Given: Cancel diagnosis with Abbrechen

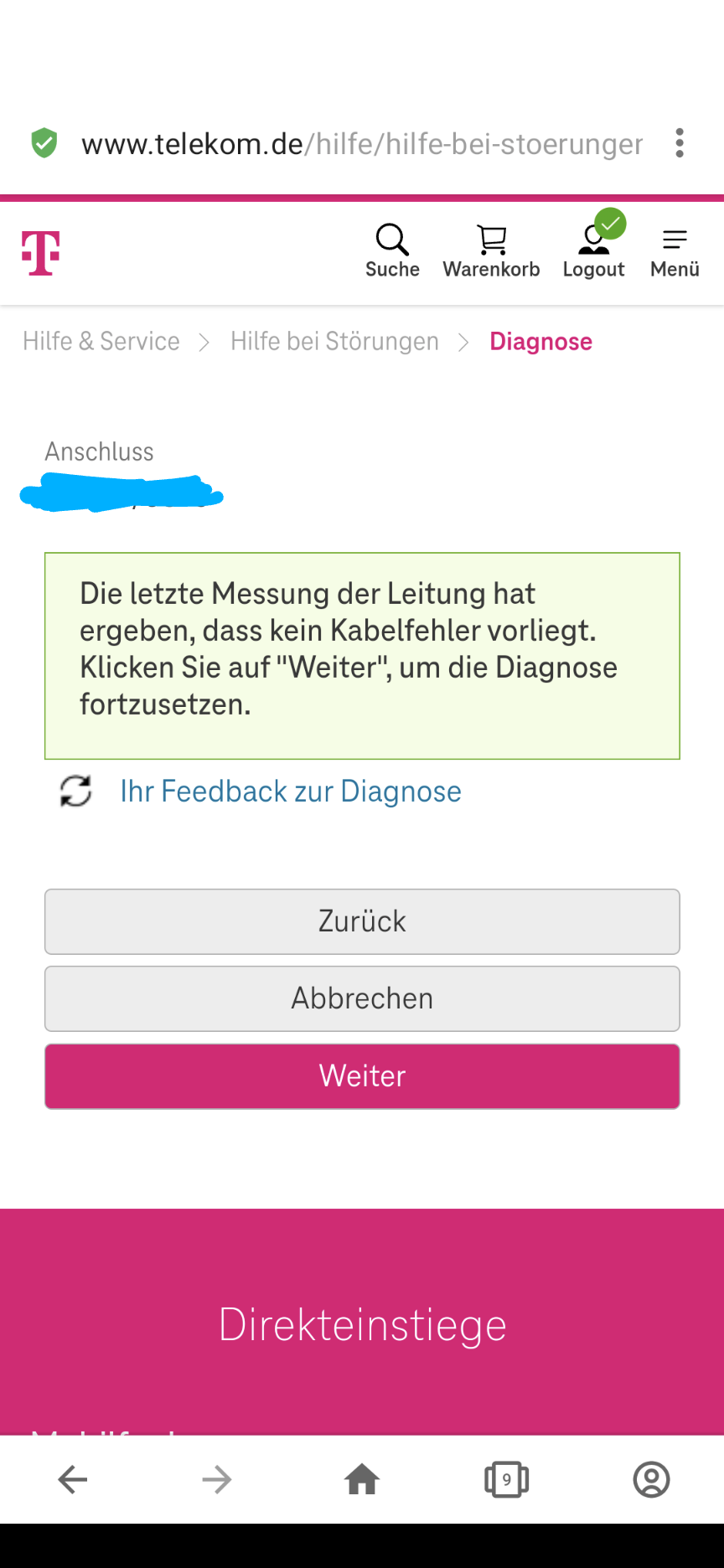Looking at the screenshot, I should 362,998.
